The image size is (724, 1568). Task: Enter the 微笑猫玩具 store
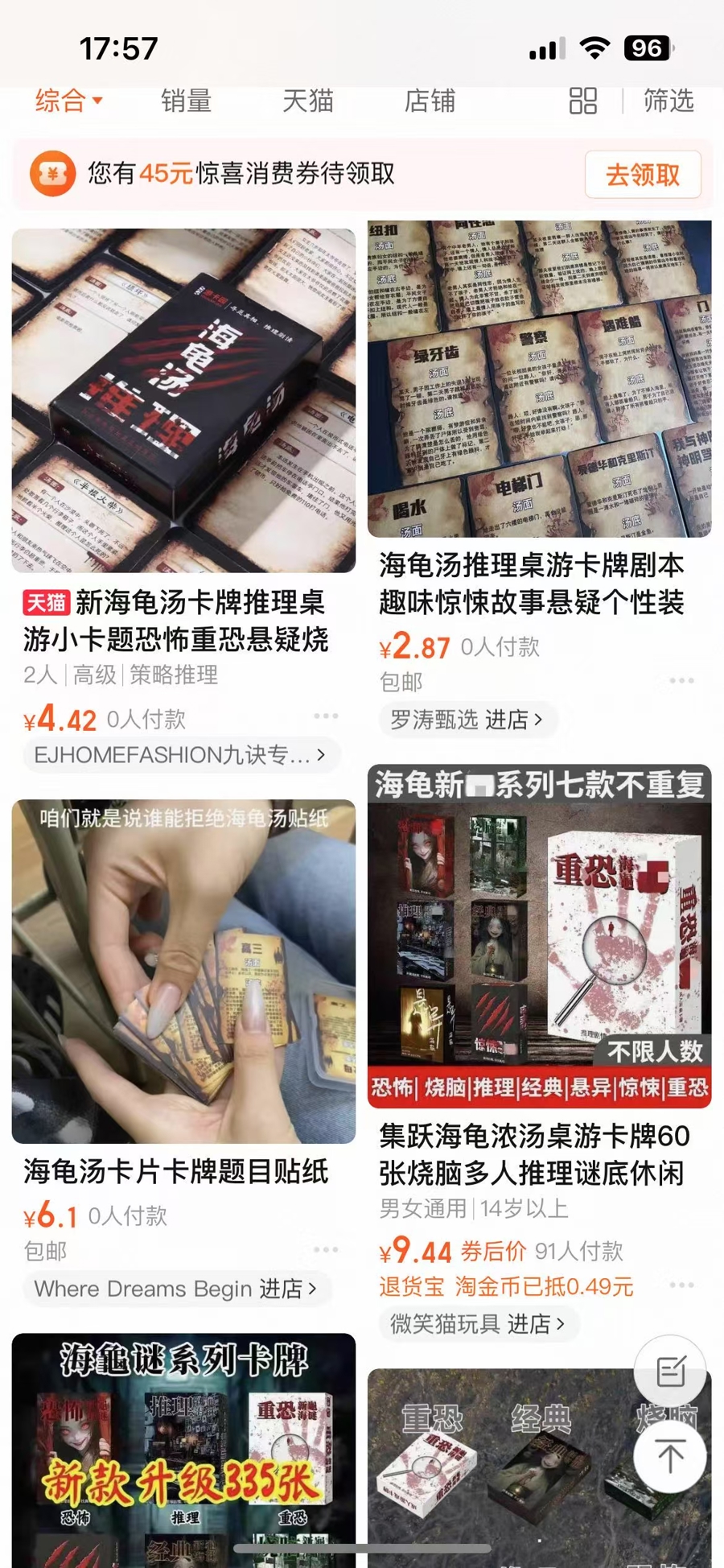478,1323
